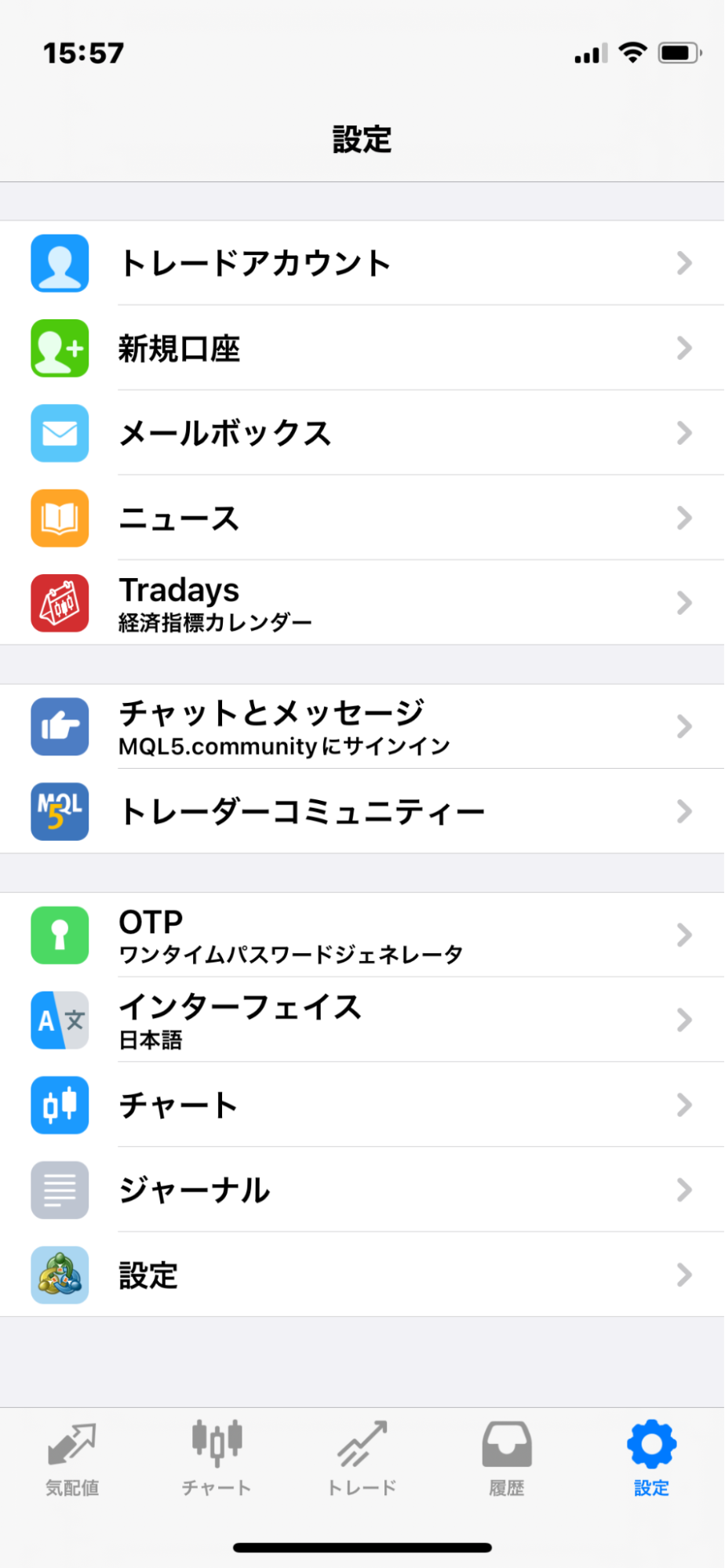
Task: Open Tradays 経済指標カレンダー
Action: coord(361,603)
